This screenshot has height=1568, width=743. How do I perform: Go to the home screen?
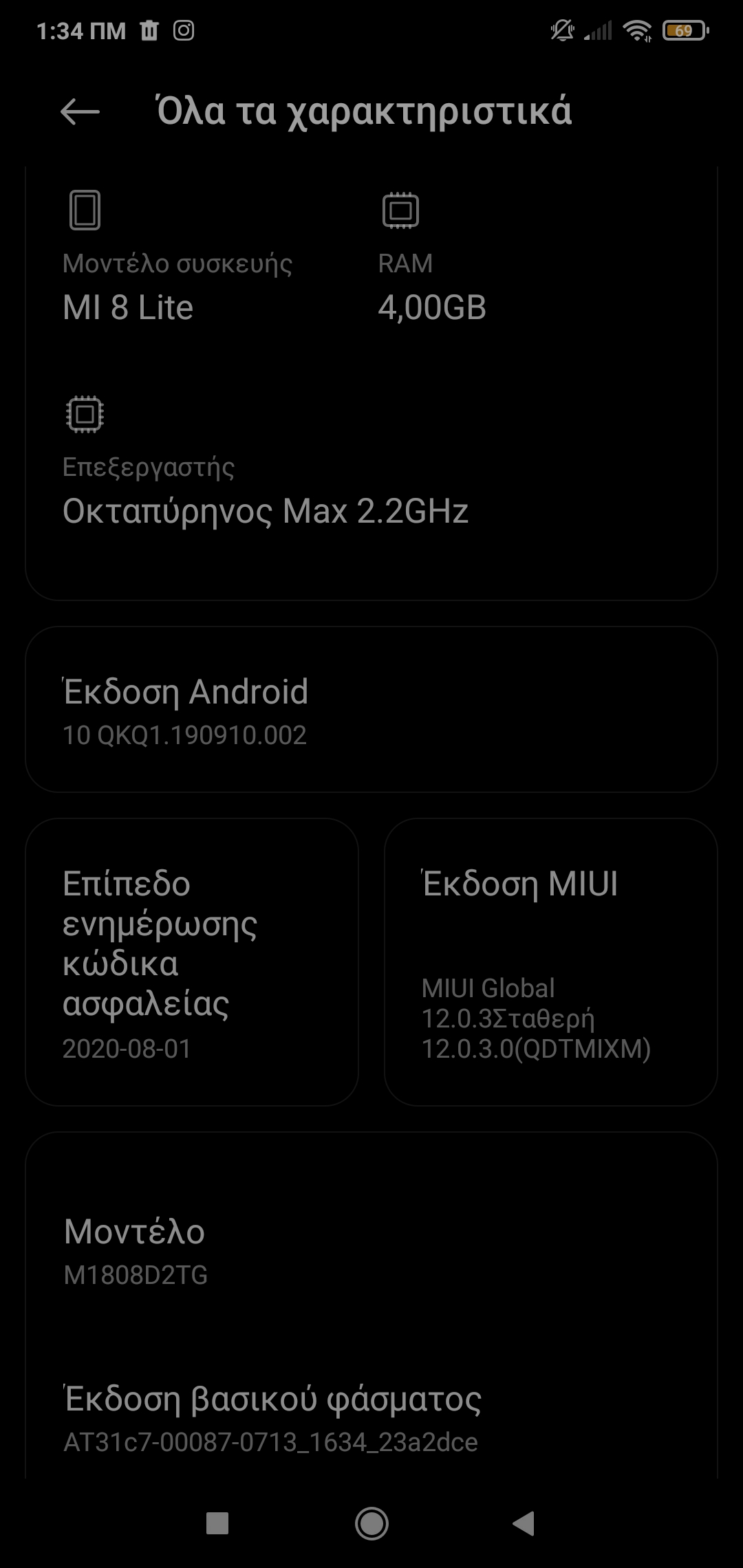point(371,1523)
